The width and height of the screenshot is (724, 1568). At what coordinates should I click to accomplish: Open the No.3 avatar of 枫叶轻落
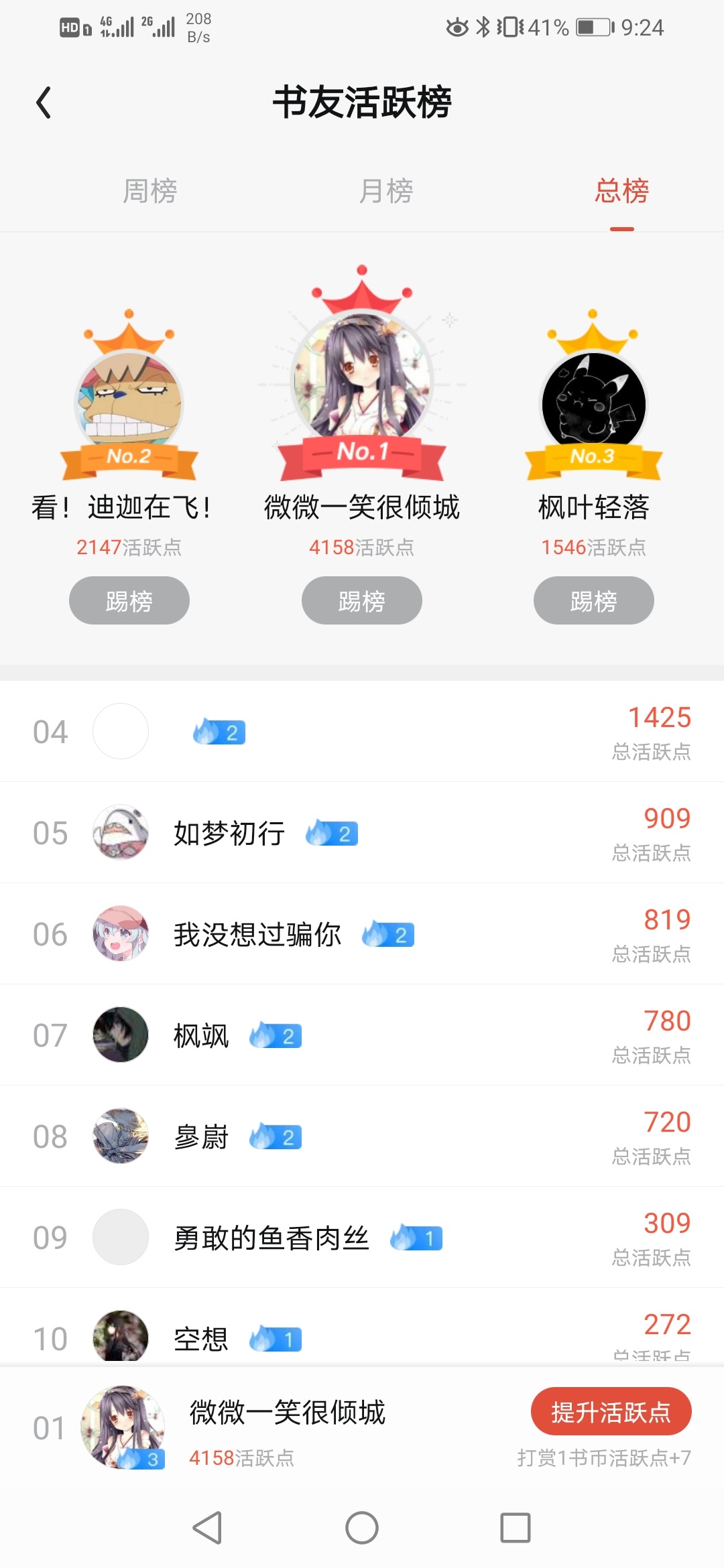click(593, 402)
